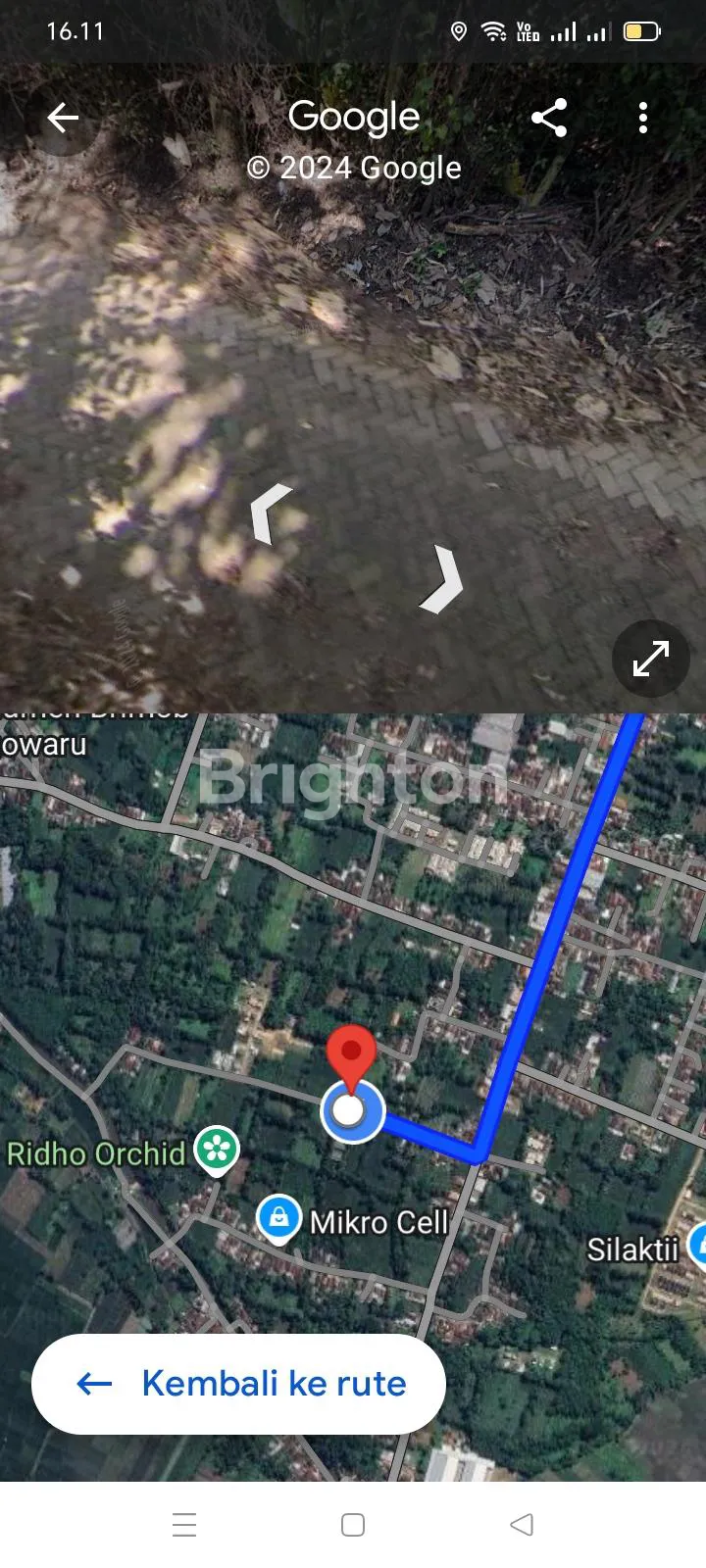Open the three-dot overflow menu
Viewport: 706px width, 1568px height.
[x=643, y=119]
